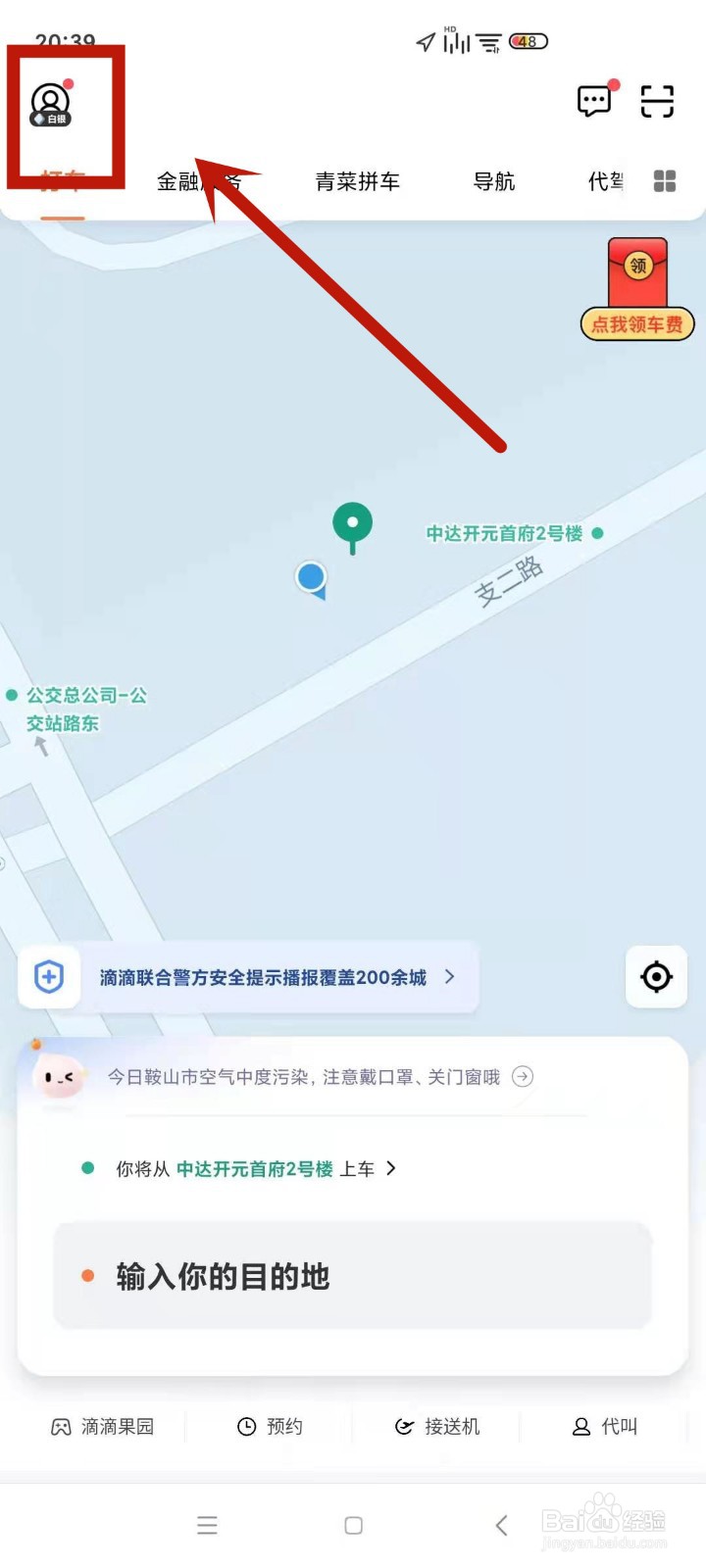
Task: Switch to the 青菜拼车 tab
Action: tap(356, 181)
